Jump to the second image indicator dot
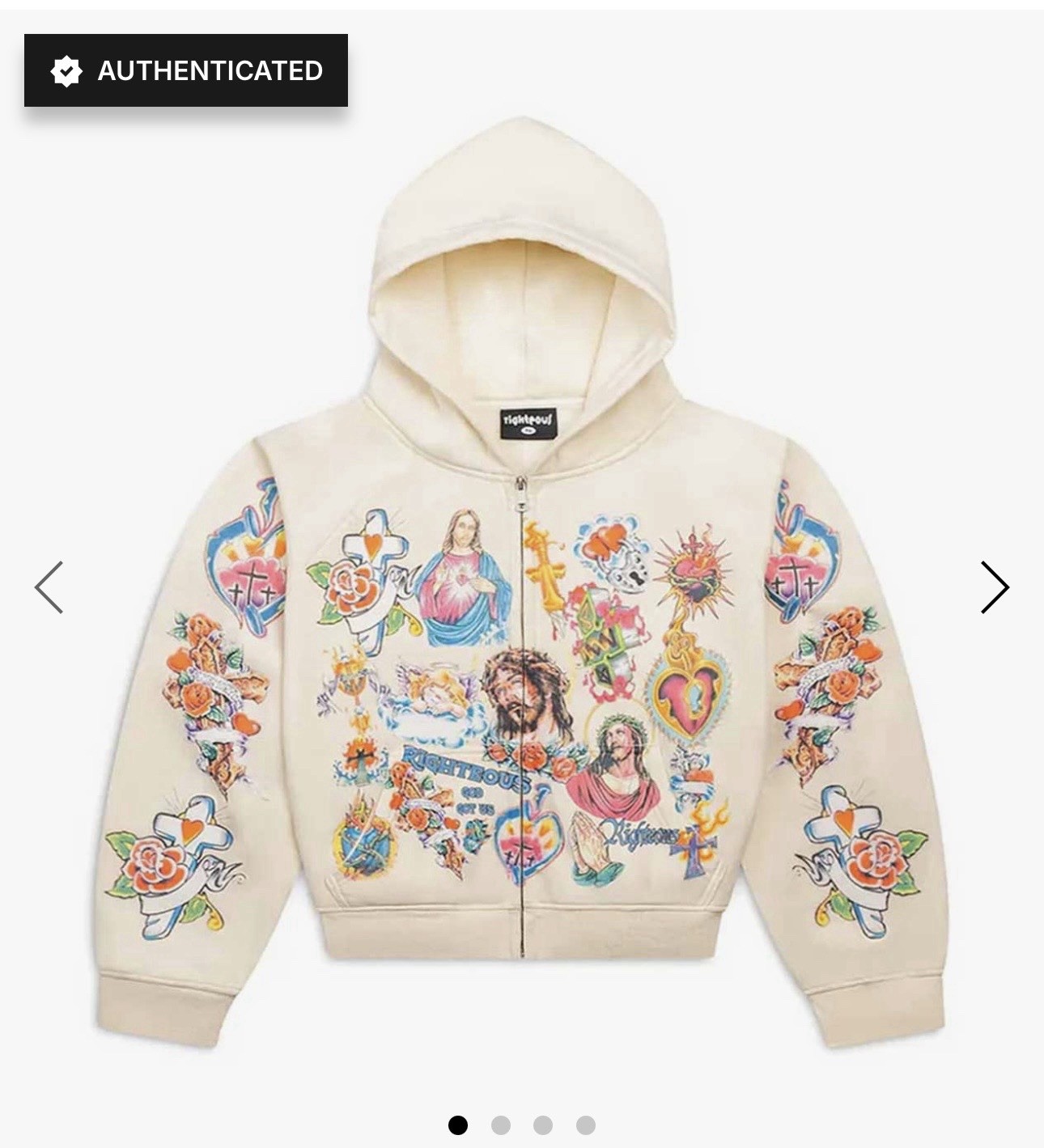The height and width of the screenshot is (1148, 1044). coord(501,1125)
